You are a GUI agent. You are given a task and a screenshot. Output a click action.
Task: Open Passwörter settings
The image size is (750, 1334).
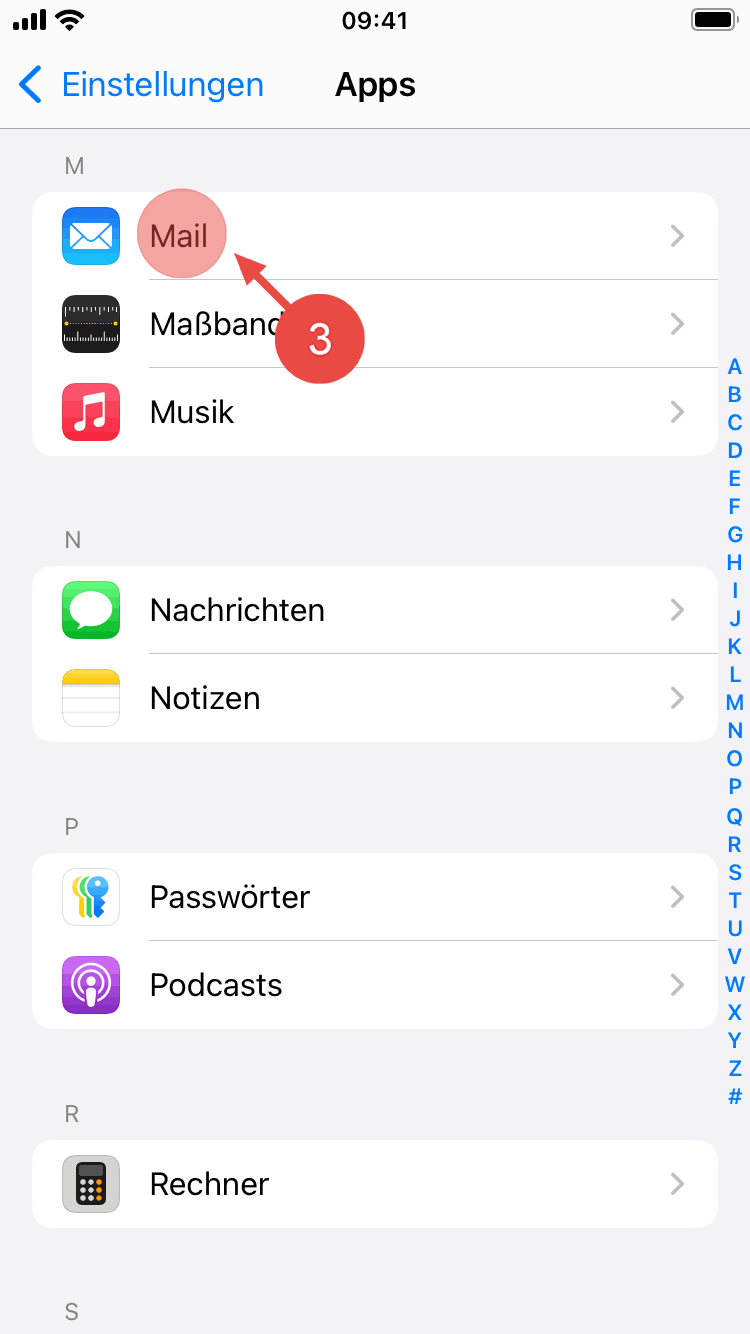click(375, 897)
